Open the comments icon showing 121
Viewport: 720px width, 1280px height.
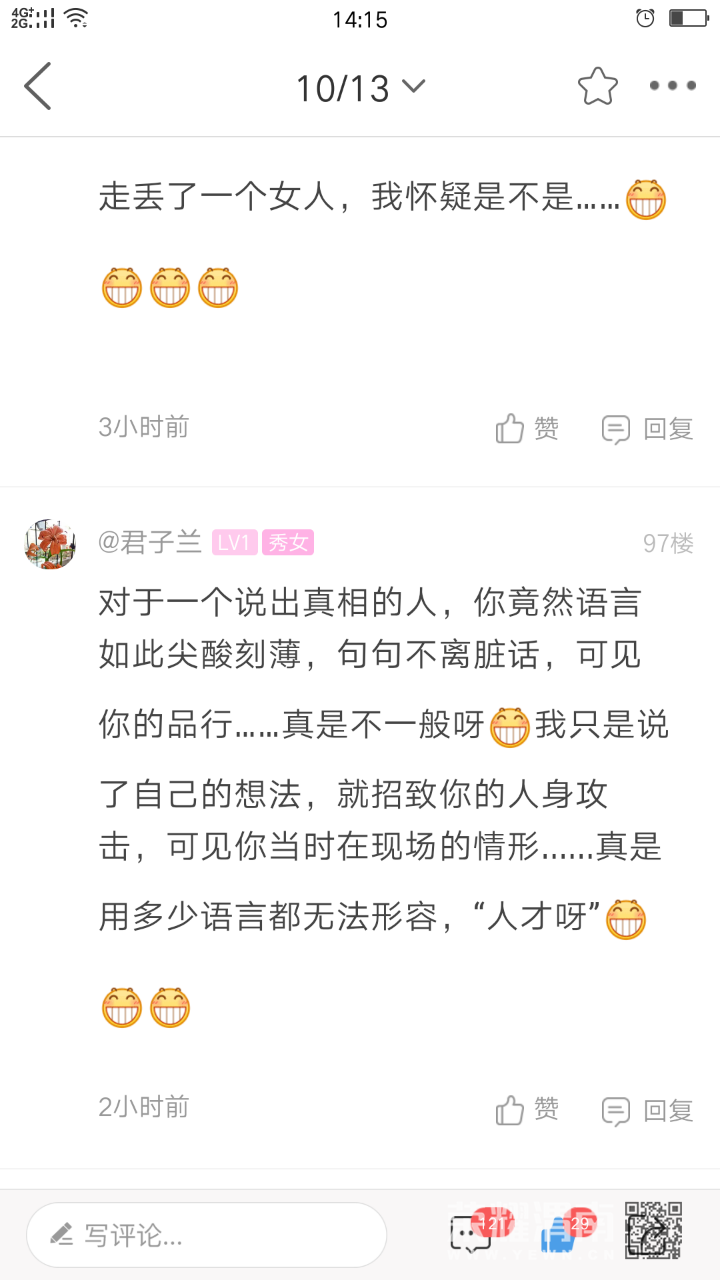(472, 1233)
